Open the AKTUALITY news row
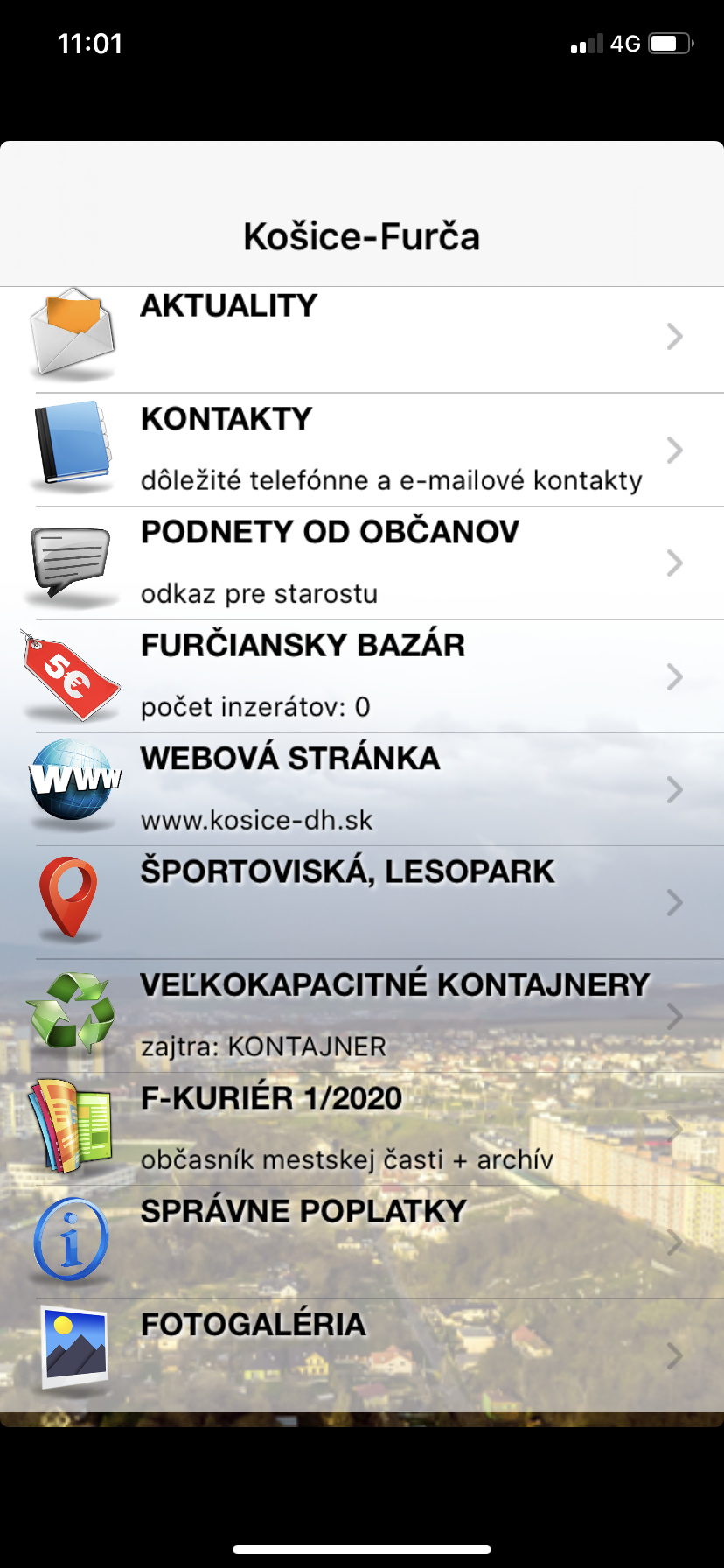Image resolution: width=724 pixels, height=1568 pixels. click(x=362, y=337)
